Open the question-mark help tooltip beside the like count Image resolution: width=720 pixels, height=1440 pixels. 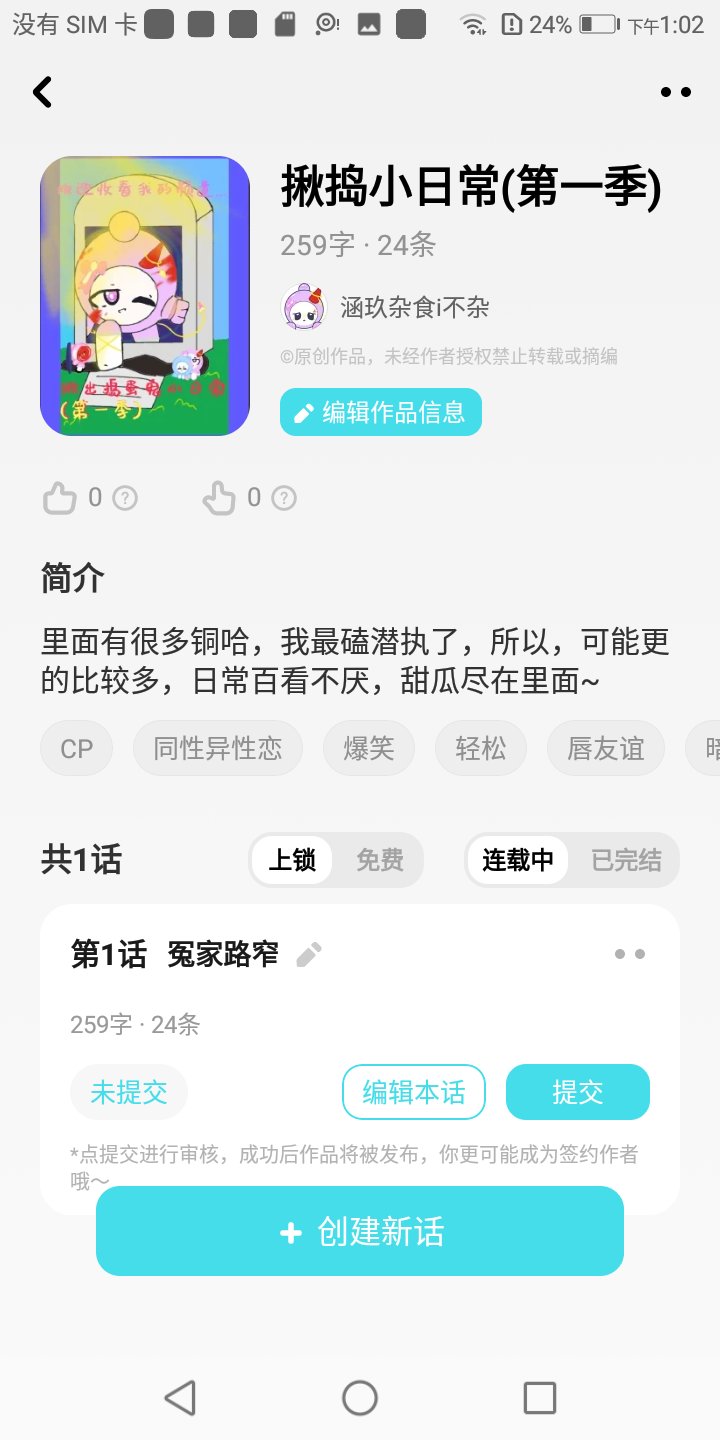coord(126,498)
